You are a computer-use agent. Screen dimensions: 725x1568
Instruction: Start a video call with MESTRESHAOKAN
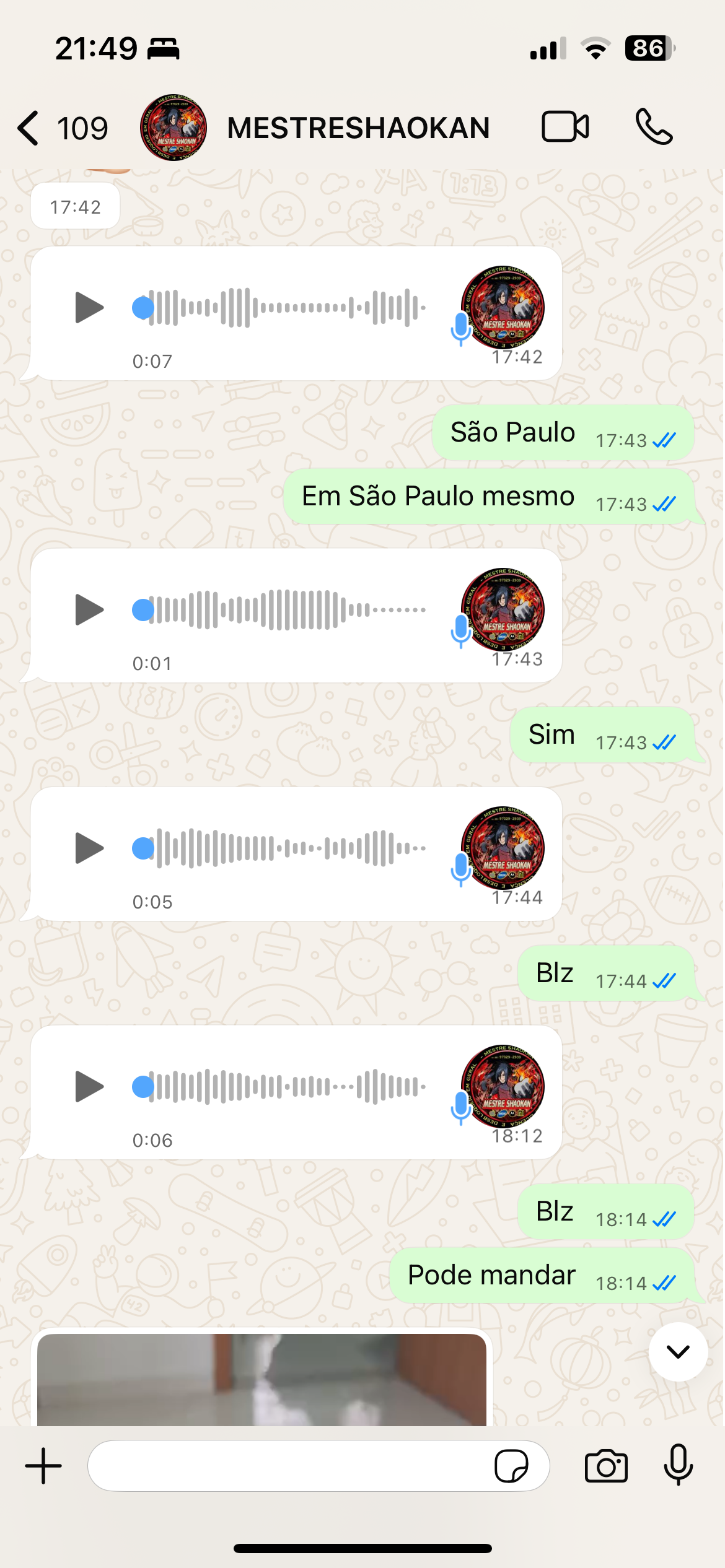coord(565,127)
